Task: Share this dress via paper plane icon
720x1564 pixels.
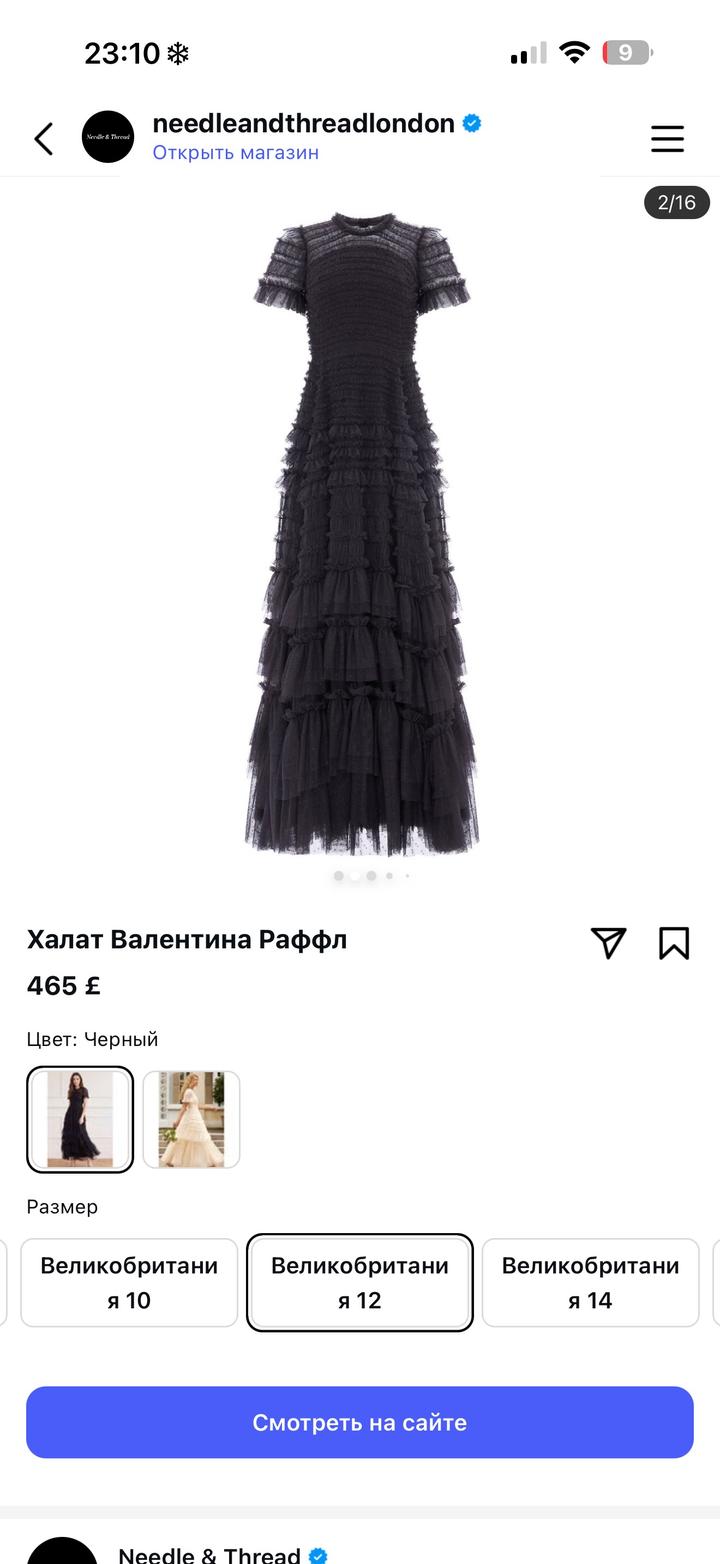Action: click(x=608, y=943)
